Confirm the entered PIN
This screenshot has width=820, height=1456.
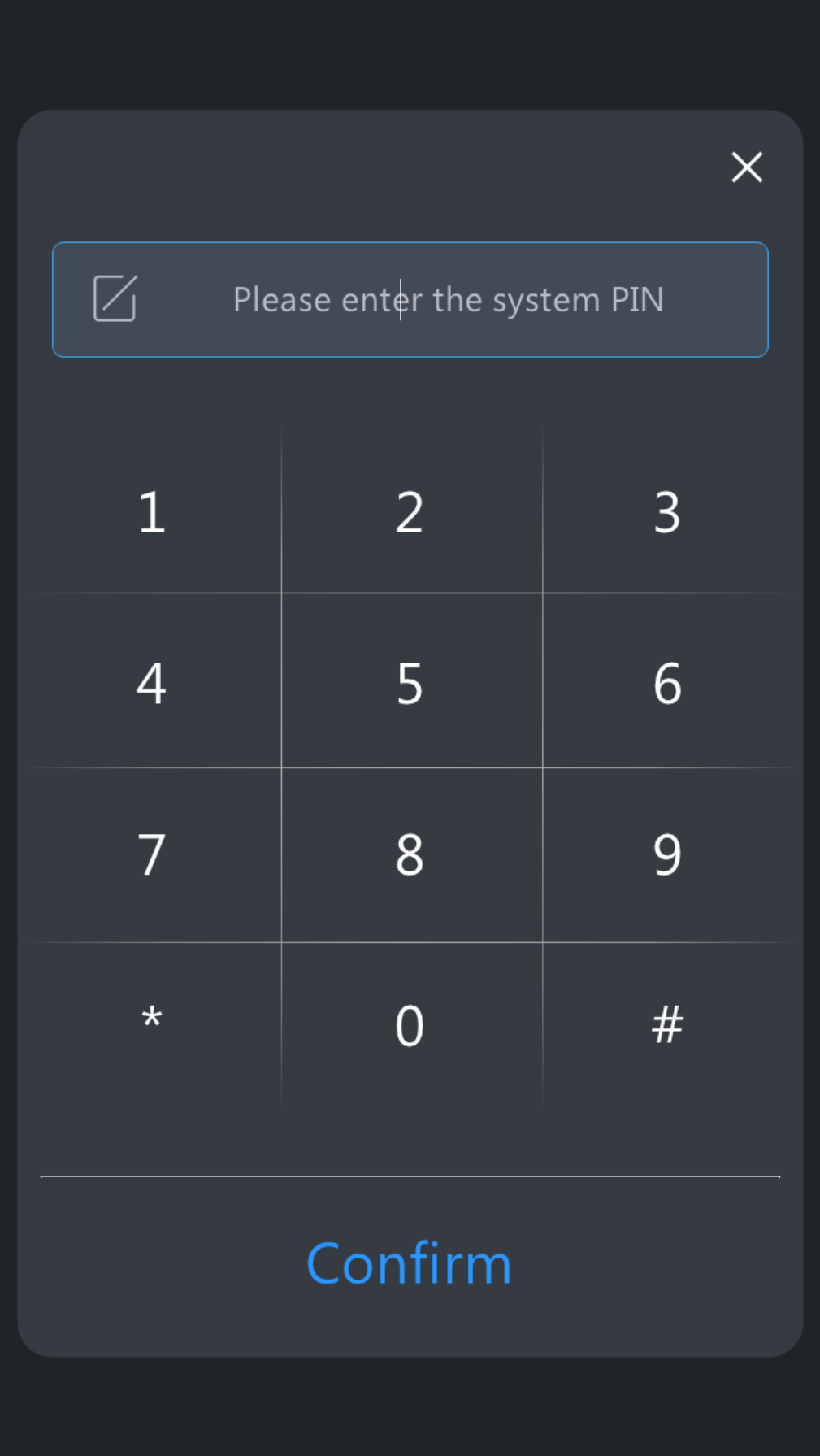410,1263
